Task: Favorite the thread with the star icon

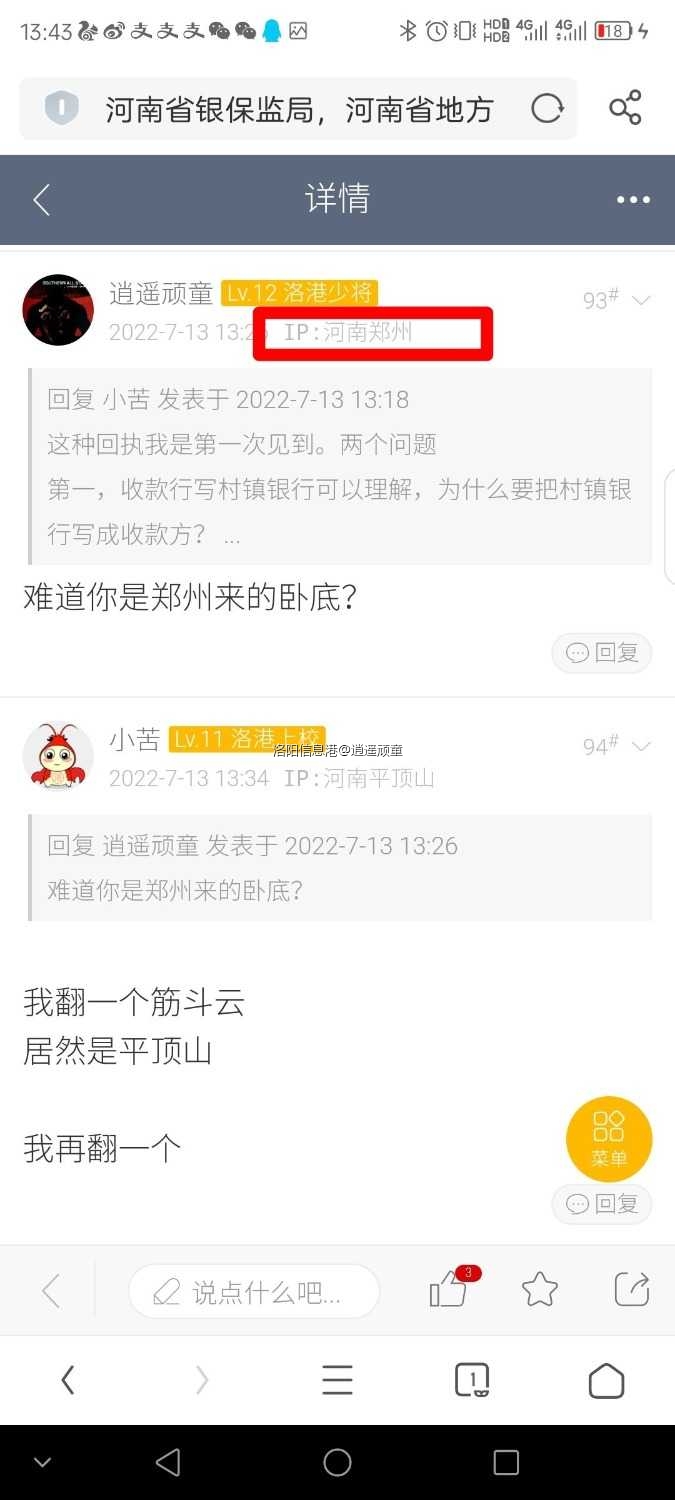Action: pyautogui.click(x=540, y=1291)
